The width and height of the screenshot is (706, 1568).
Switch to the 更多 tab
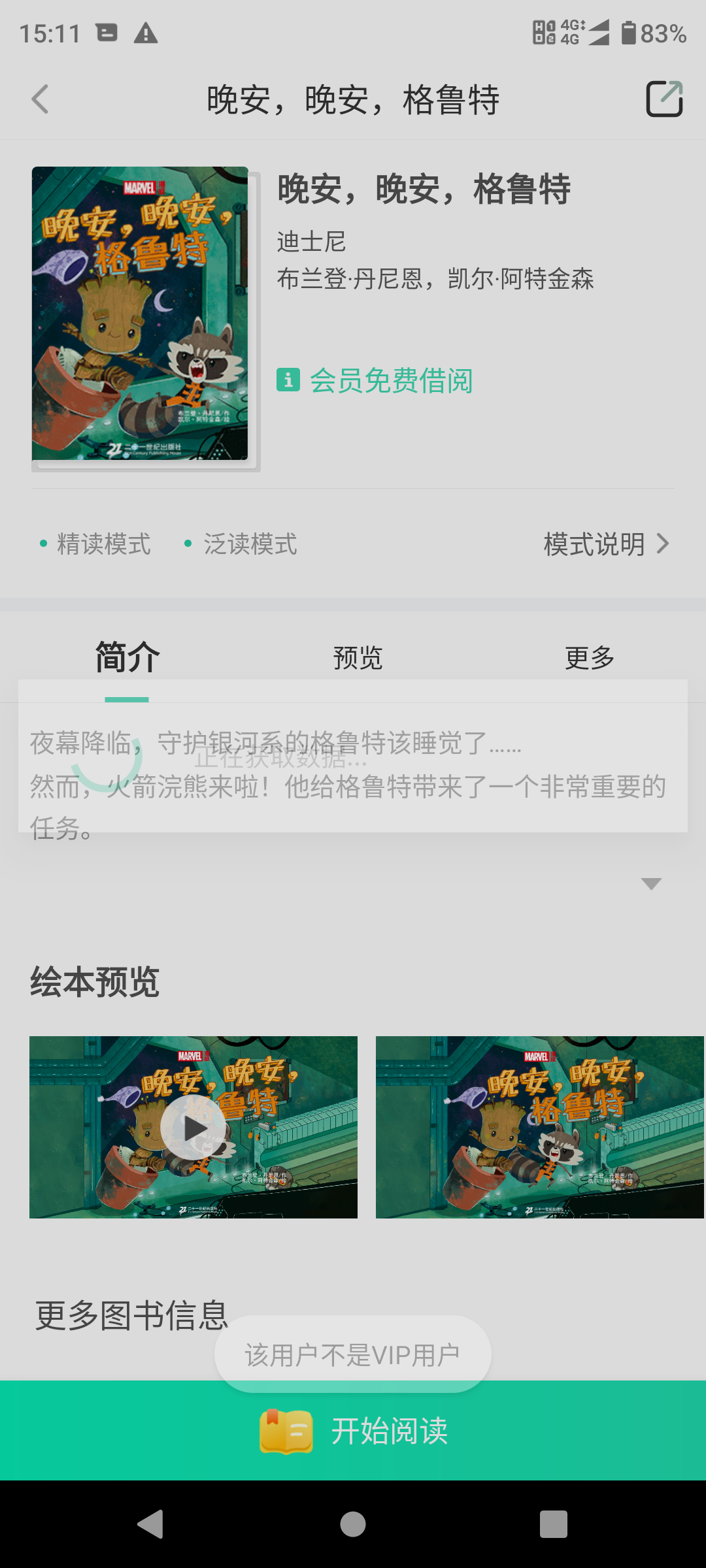[589, 657]
